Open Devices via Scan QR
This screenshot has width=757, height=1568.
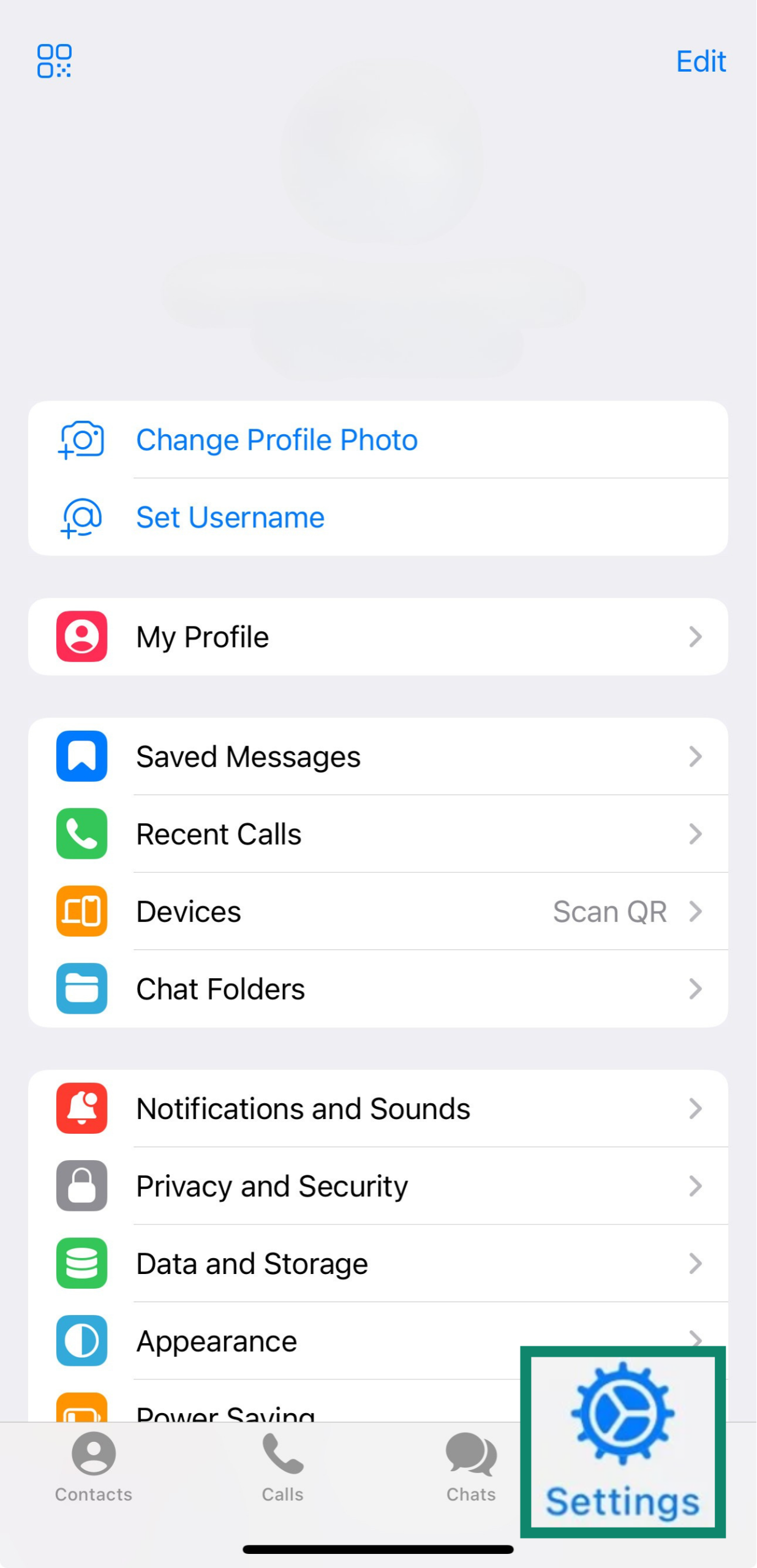click(x=611, y=911)
